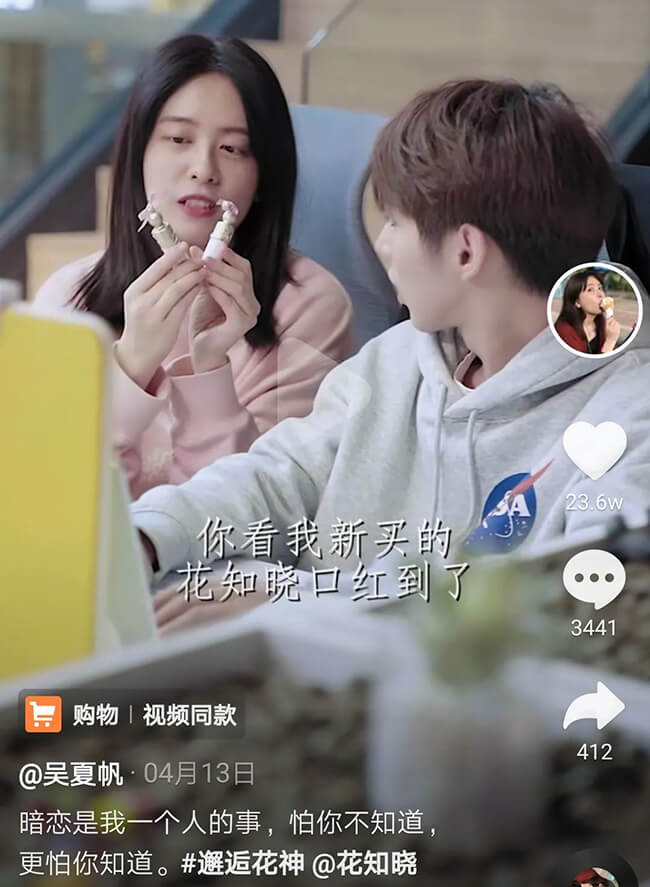Open the creator's round avatar

[x=595, y=311]
